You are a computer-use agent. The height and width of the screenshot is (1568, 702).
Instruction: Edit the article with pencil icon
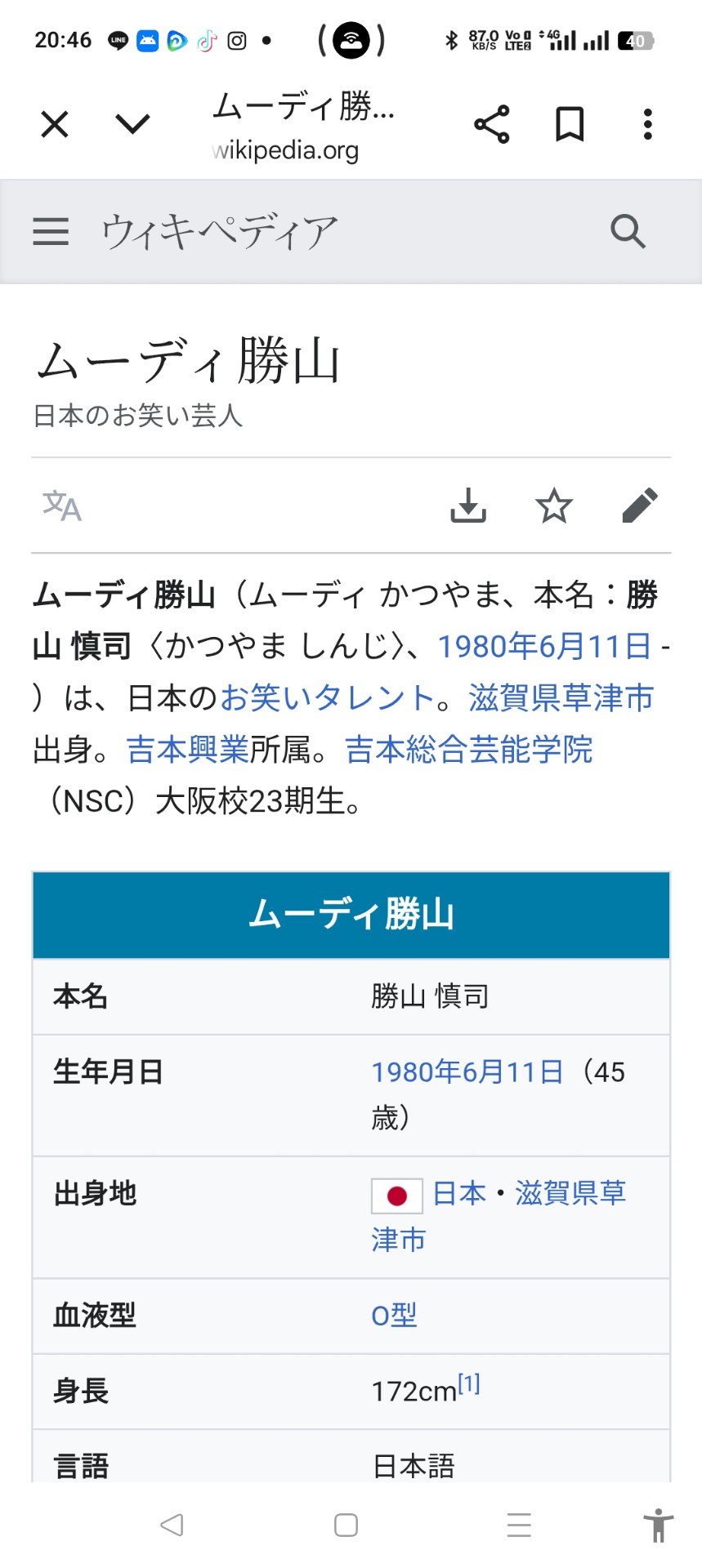(x=639, y=506)
